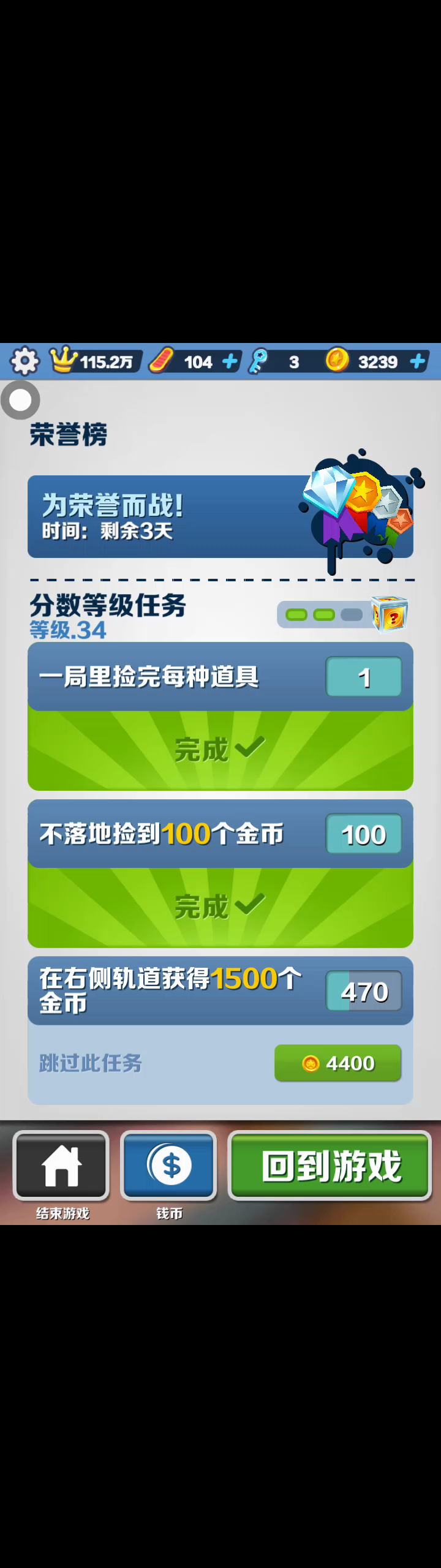The height and width of the screenshot is (1568, 441).
Task: Open the settings gear
Action: 24,361
